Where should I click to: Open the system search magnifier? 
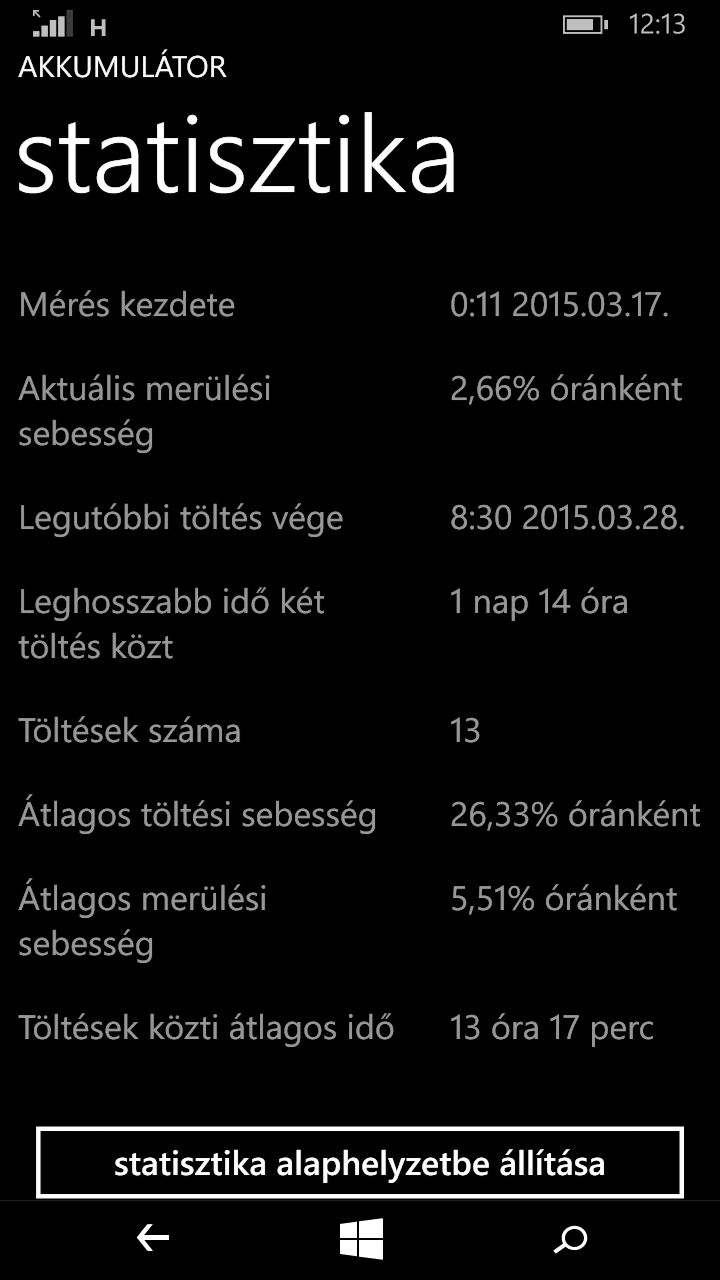click(x=570, y=1240)
